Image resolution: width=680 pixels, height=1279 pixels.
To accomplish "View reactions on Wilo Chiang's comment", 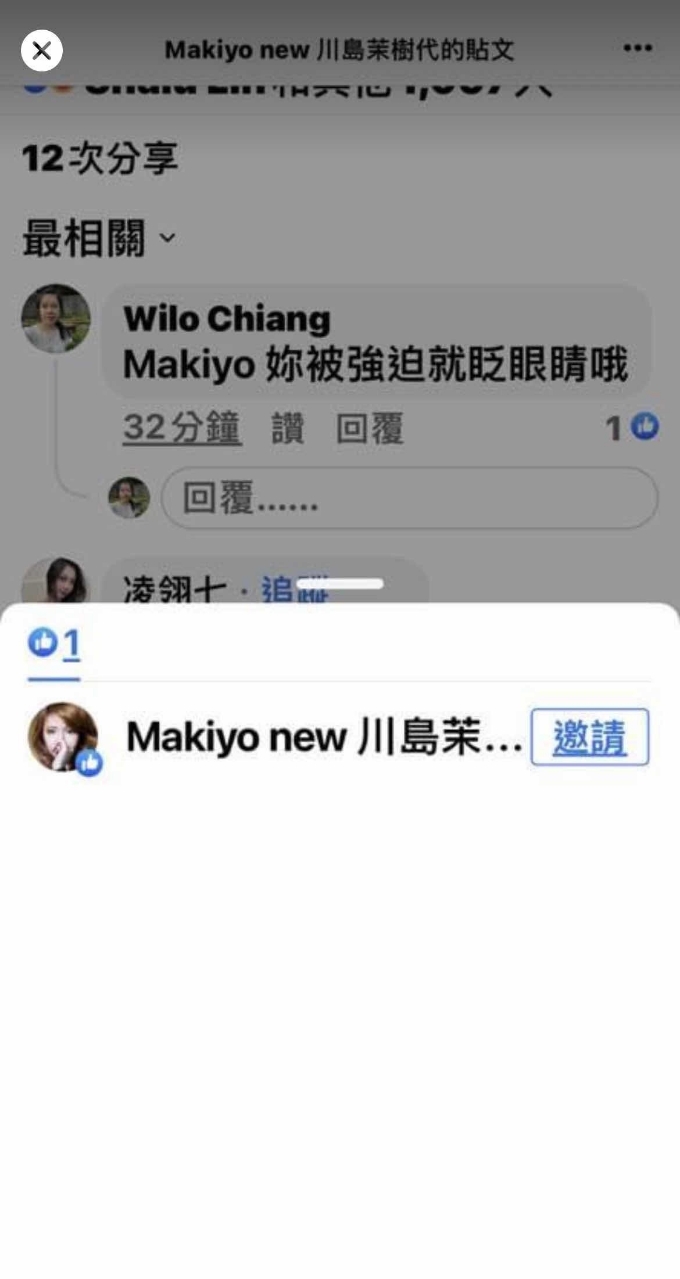I will pyautogui.click(x=632, y=428).
